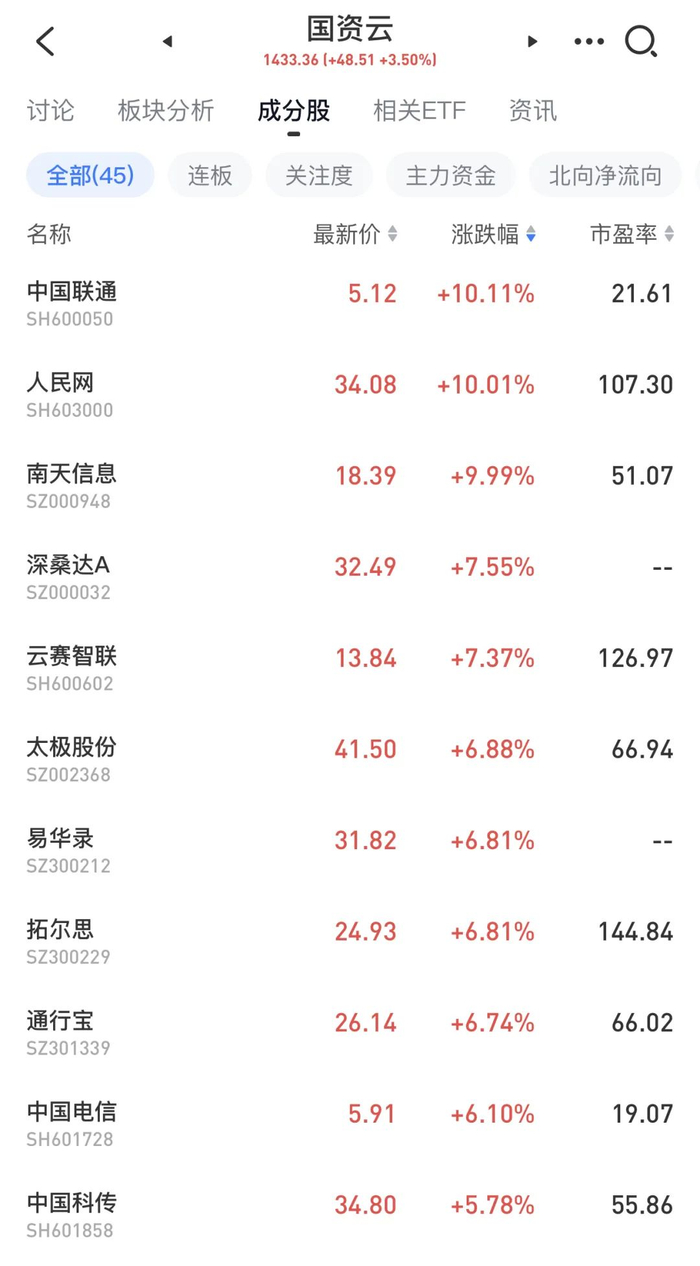
Task: Open the search magnifier icon
Action: 640,41
